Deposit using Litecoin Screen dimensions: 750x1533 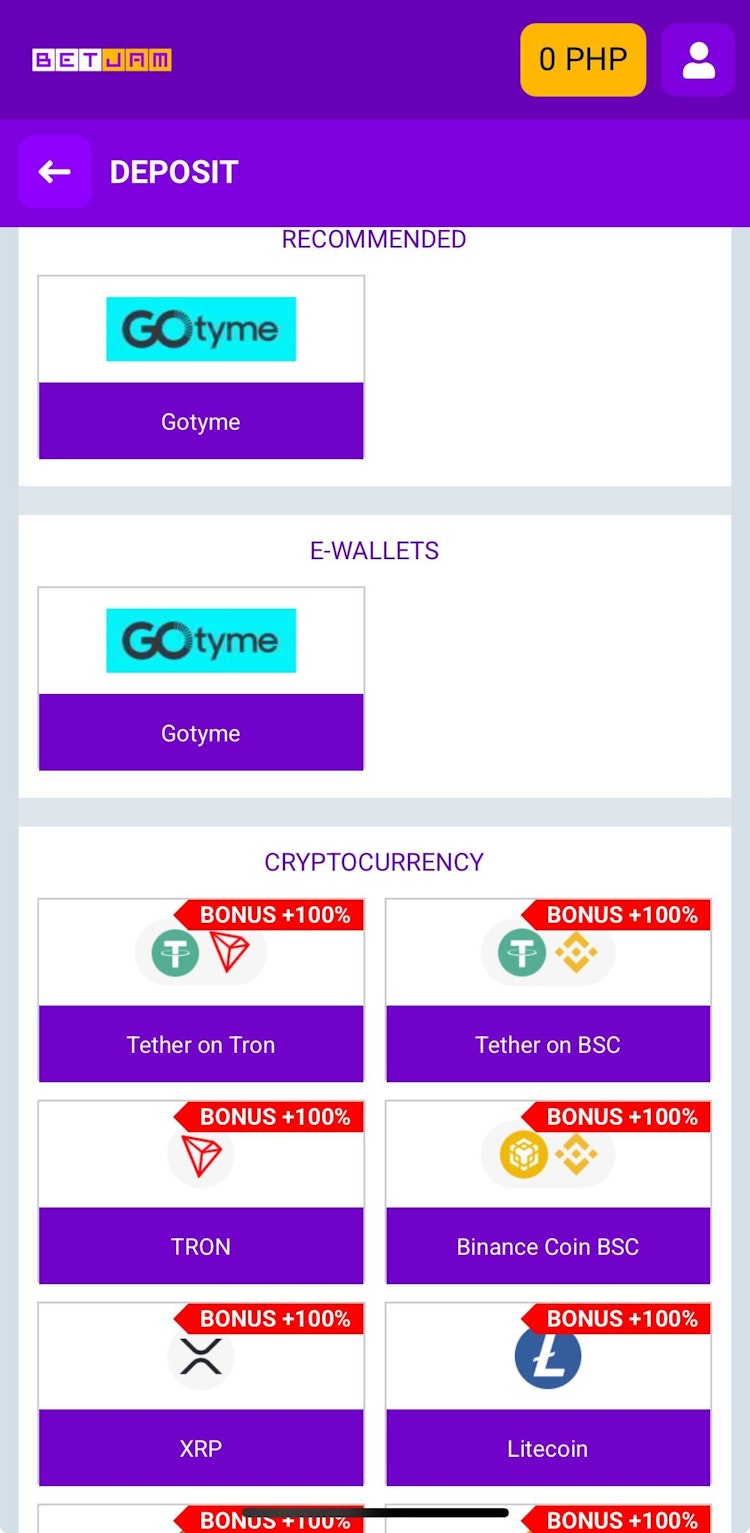click(x=548, y=1394)
